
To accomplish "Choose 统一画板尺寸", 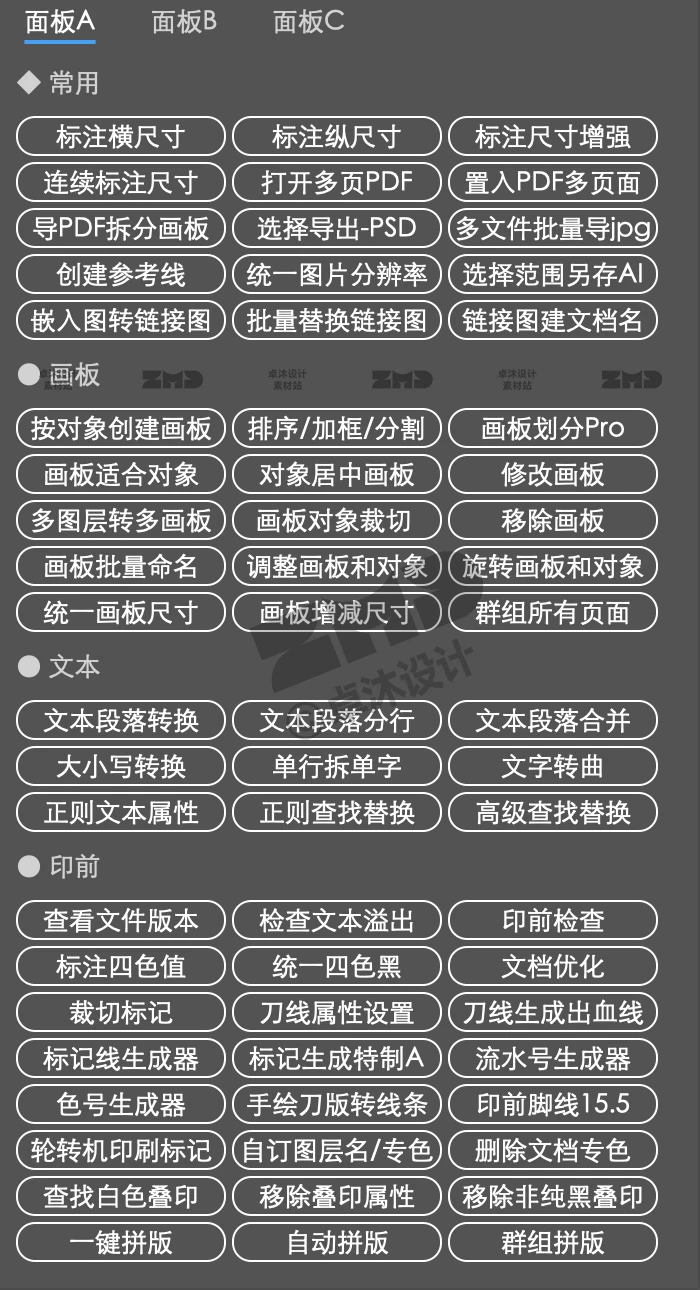I will click(x=121, y=612).
